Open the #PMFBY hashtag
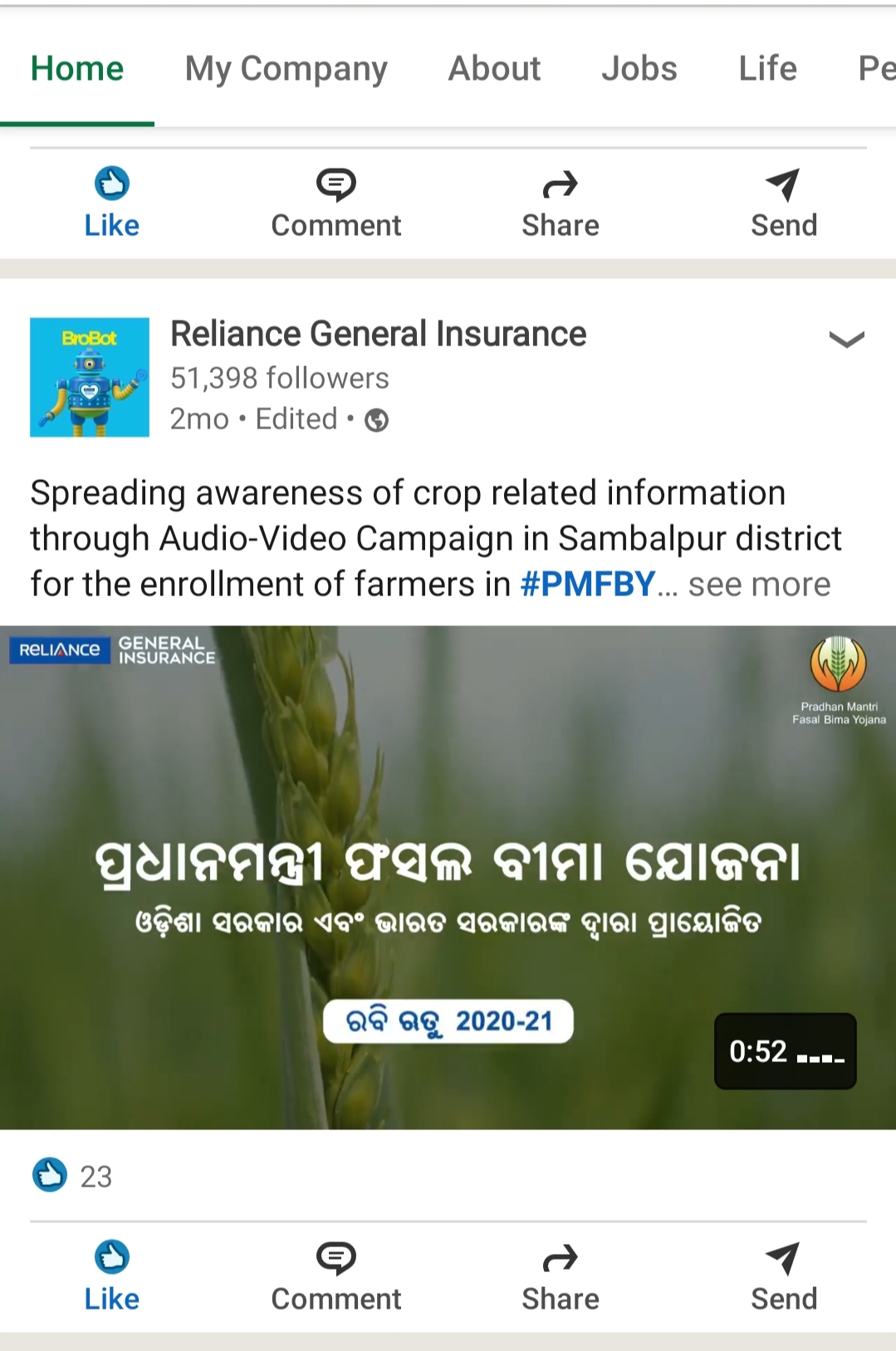 click(x=587, y=585)
